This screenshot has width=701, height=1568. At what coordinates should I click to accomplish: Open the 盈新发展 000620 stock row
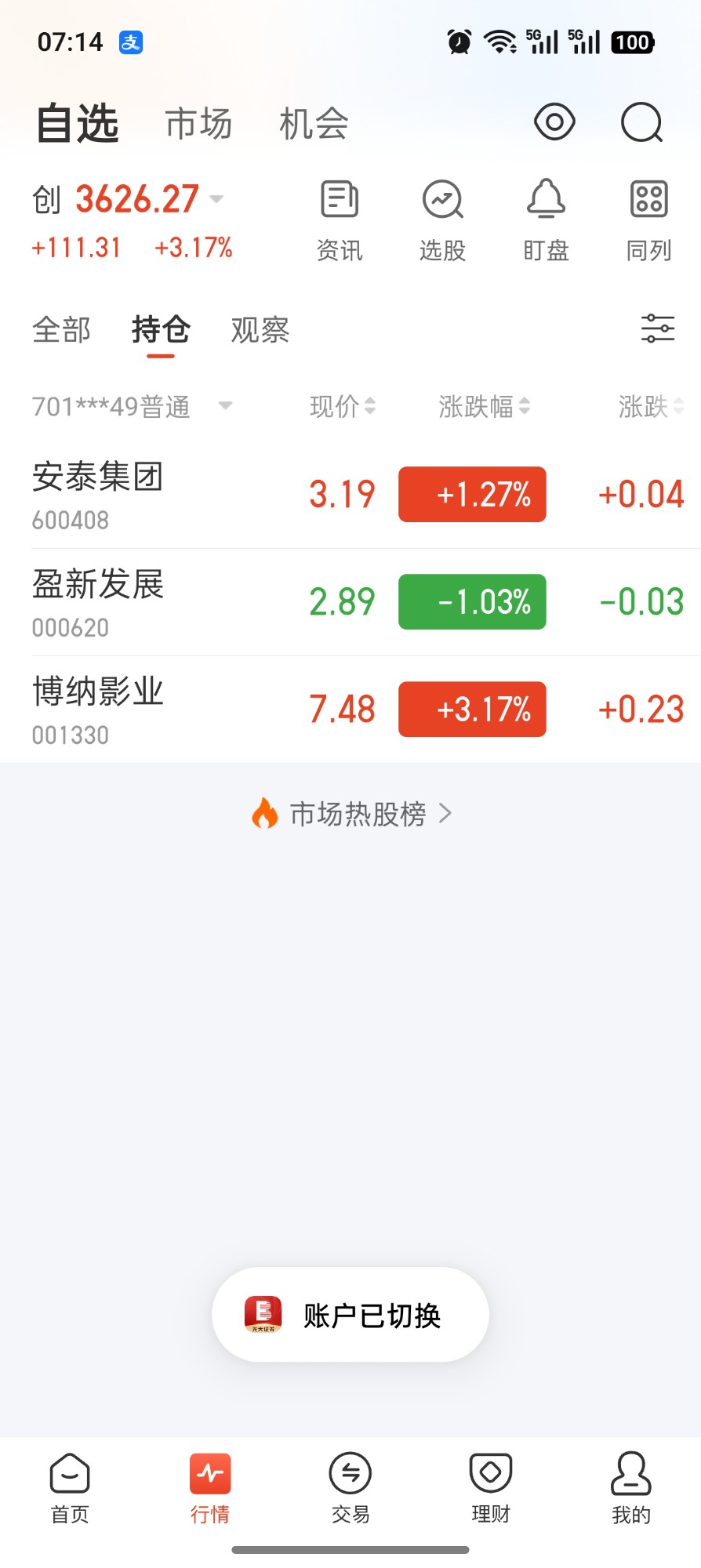[350, 602]
